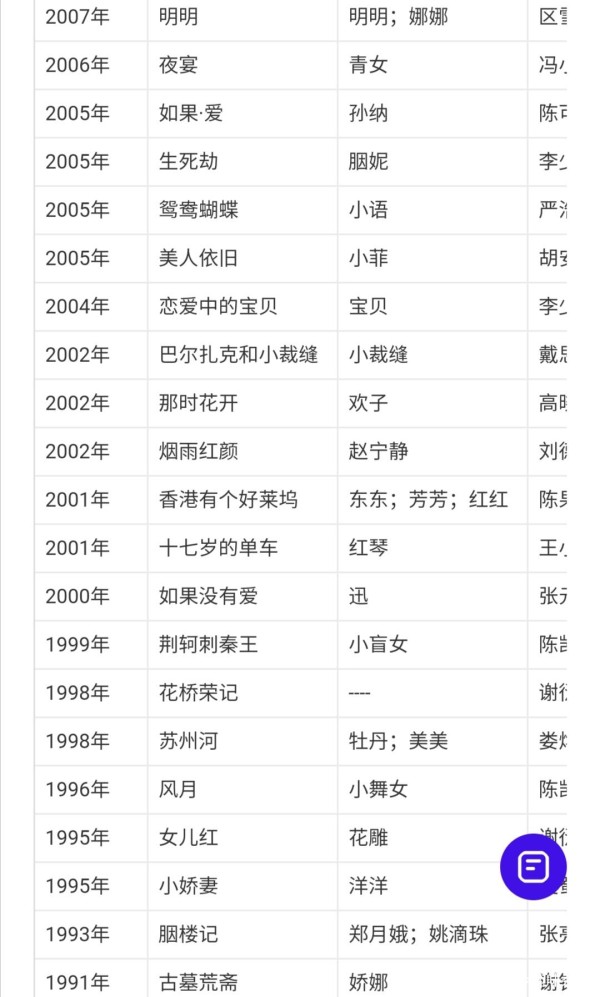
Task: Tap the purple floating note button
Action: pyautogui.click(x=533, y=867)
